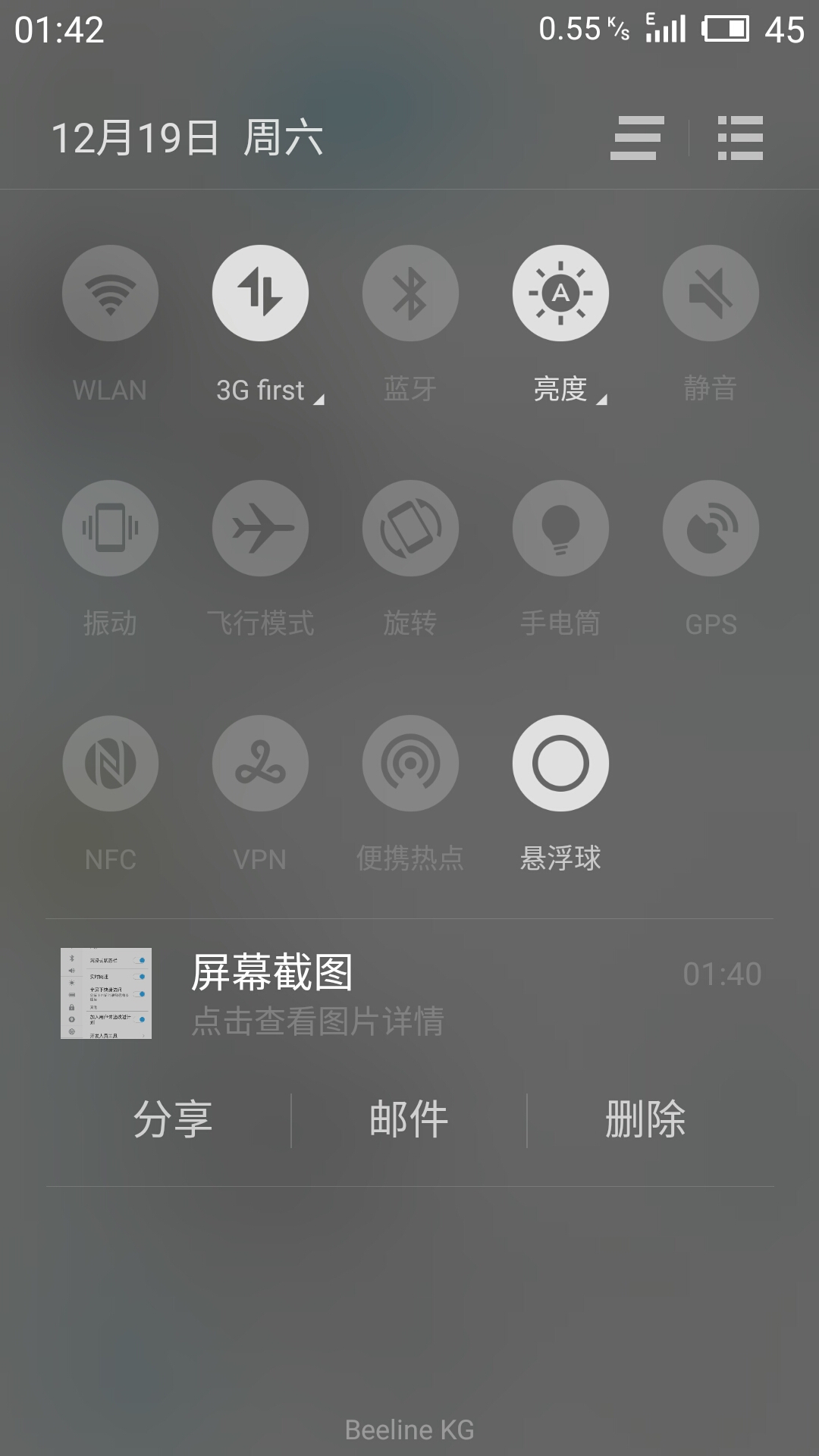Share the screenshot via 分享
Screen dimensions: 819x1456
click(173, 1118)
